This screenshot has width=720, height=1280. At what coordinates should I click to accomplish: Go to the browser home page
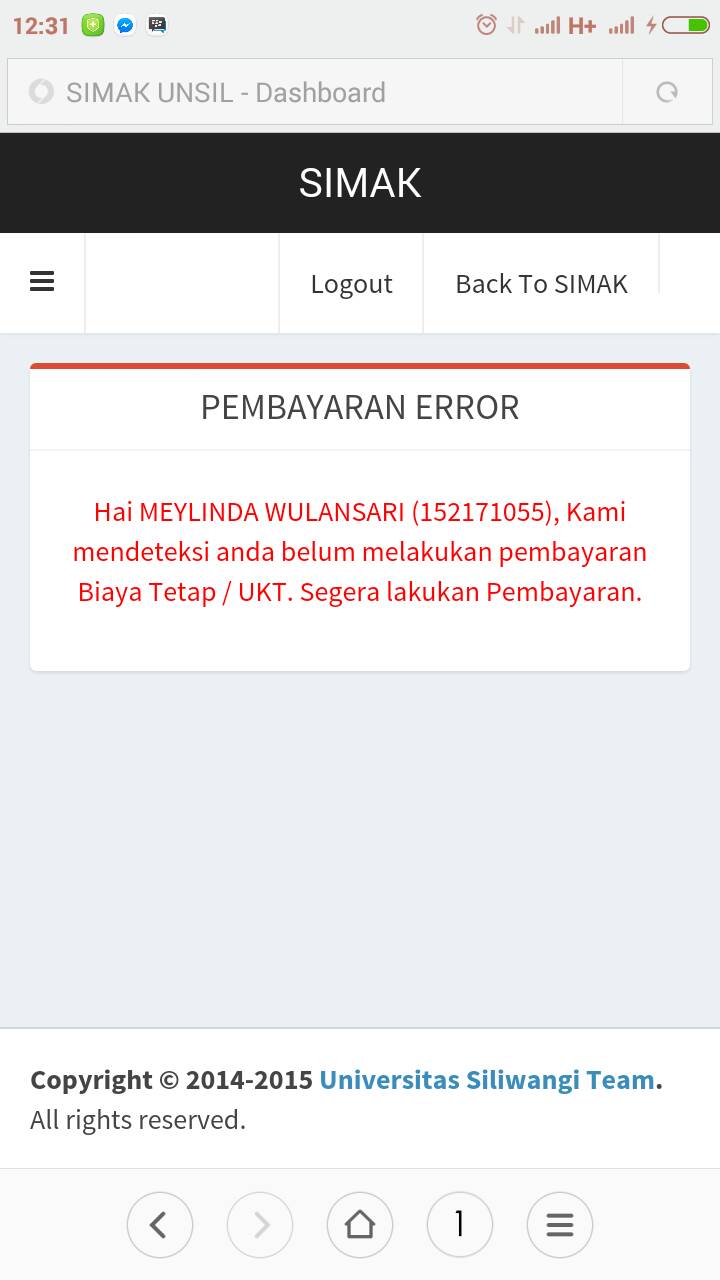click(x=360, y=1224)
